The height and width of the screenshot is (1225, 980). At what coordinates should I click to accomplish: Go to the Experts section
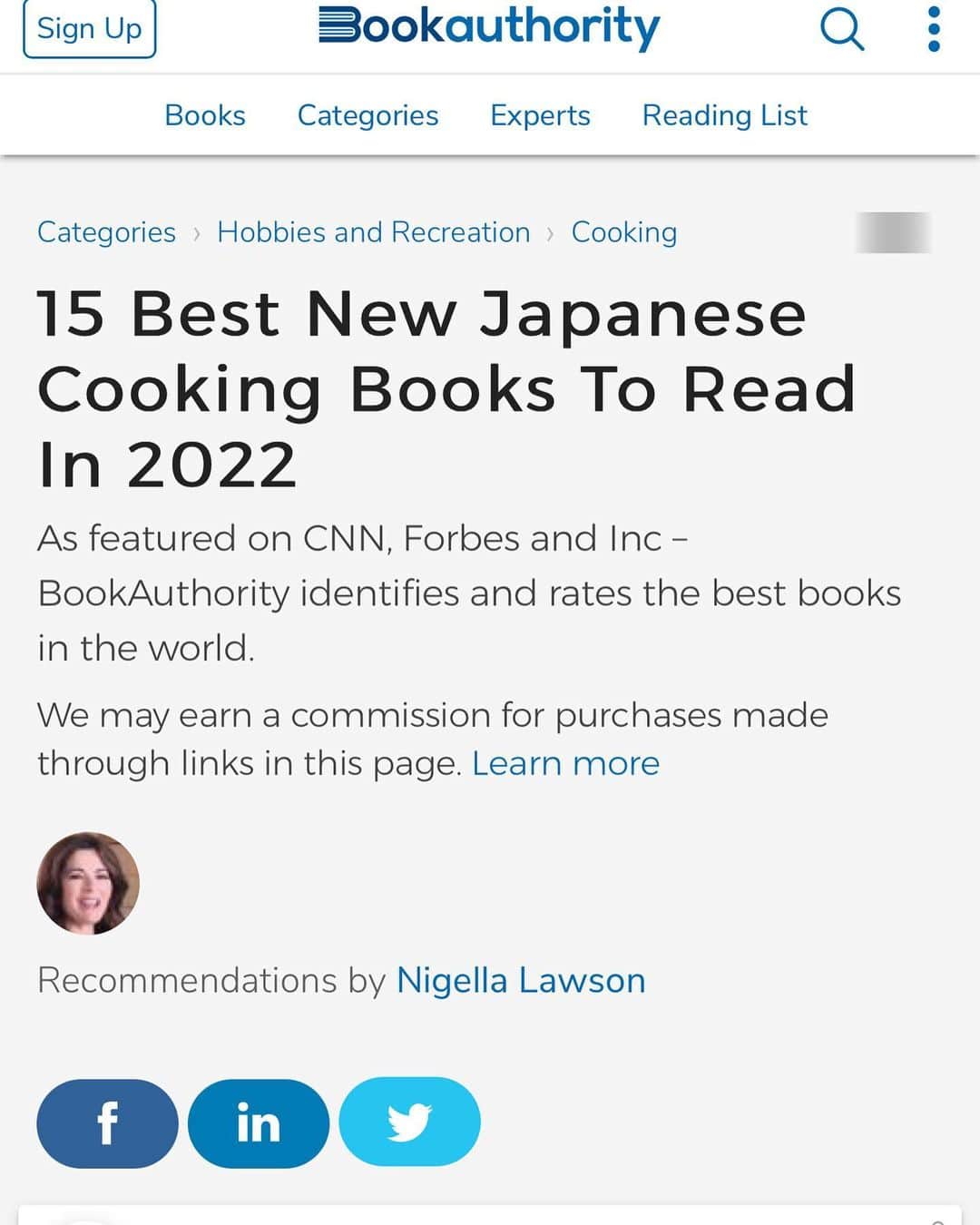[540, 115]
